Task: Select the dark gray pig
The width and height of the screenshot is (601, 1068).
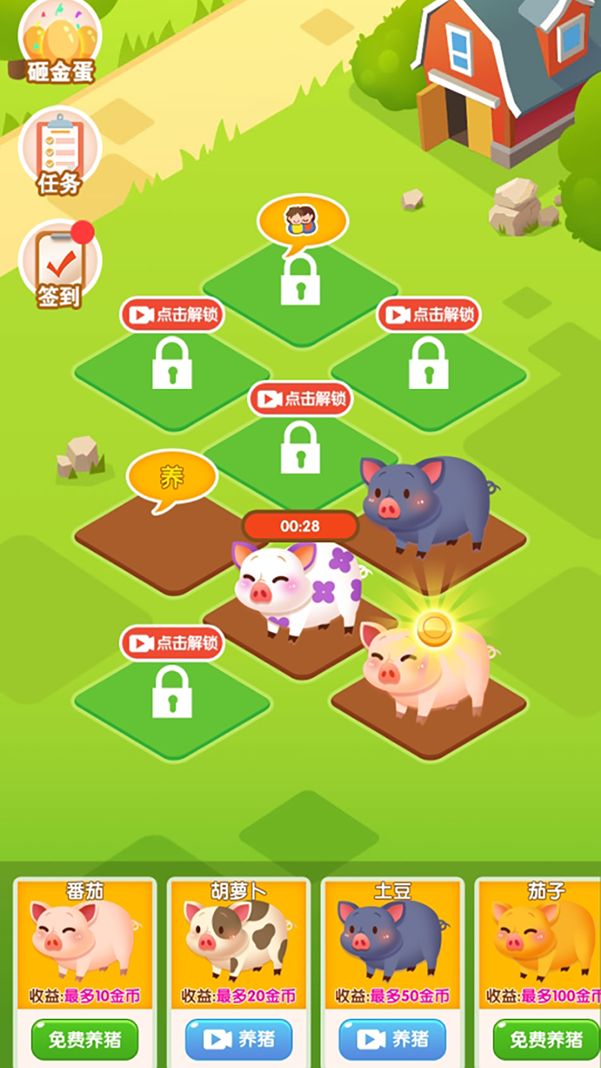Action: [x=425, y=501]
